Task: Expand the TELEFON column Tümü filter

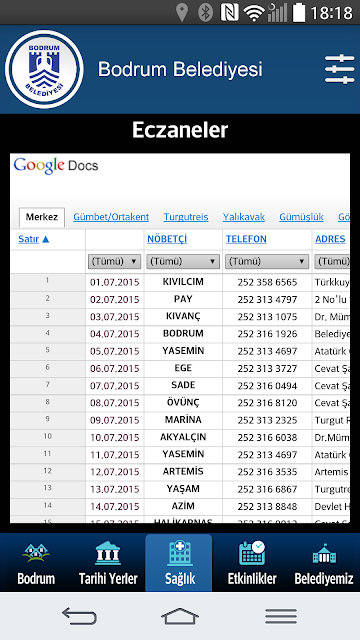Action: click(267, 261)
